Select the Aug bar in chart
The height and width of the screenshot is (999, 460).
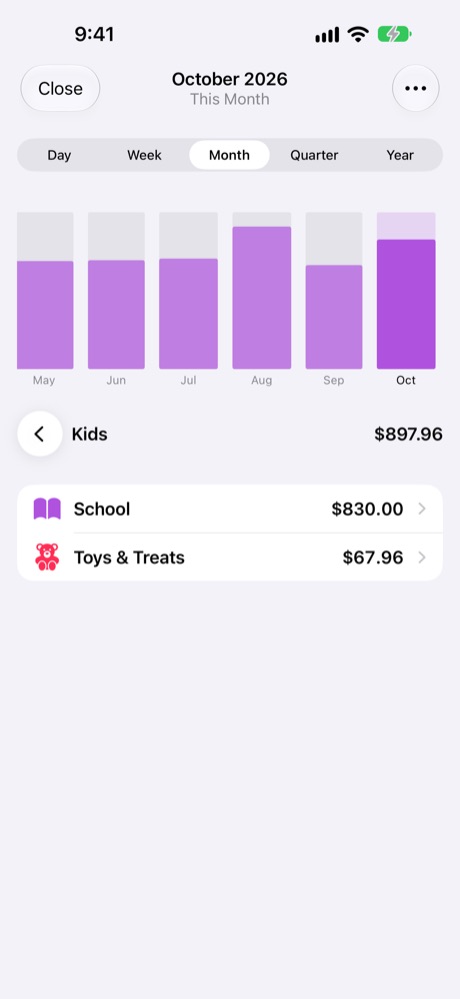point(261,291)
